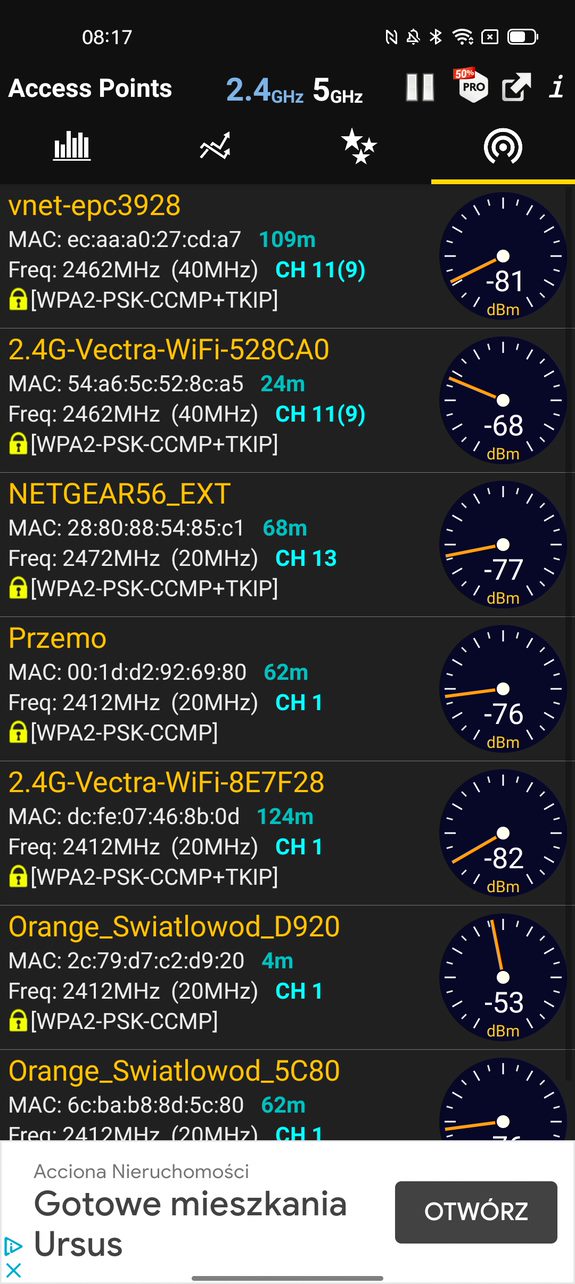575x1284 pixels.
Task: Select the NETGEAR56_EXT network
Action: click(287, 544)
